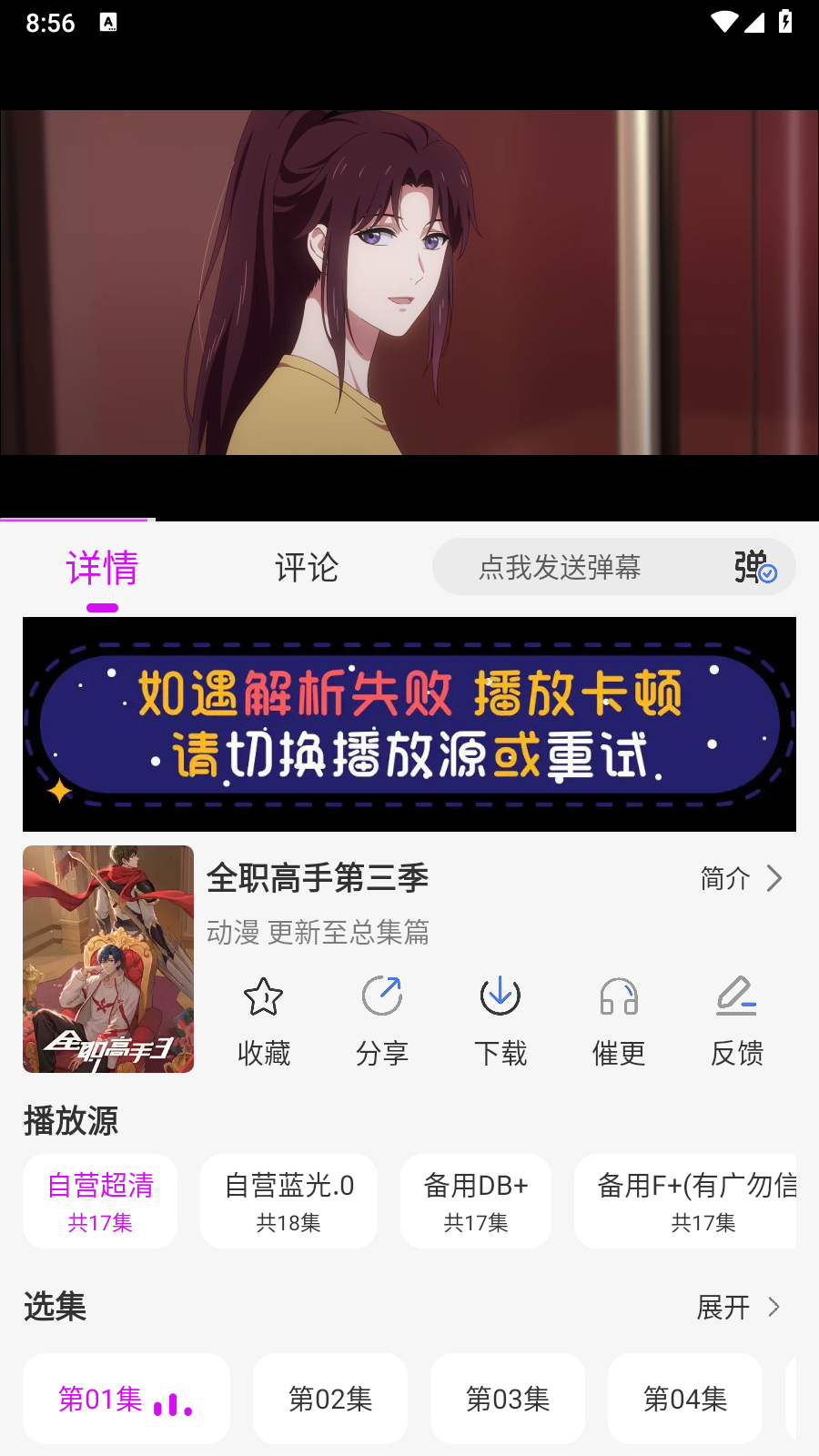Expand the 备用F+(有广勿信 source option
The image size is (819, 1456).
click(x=696, y=1200)
